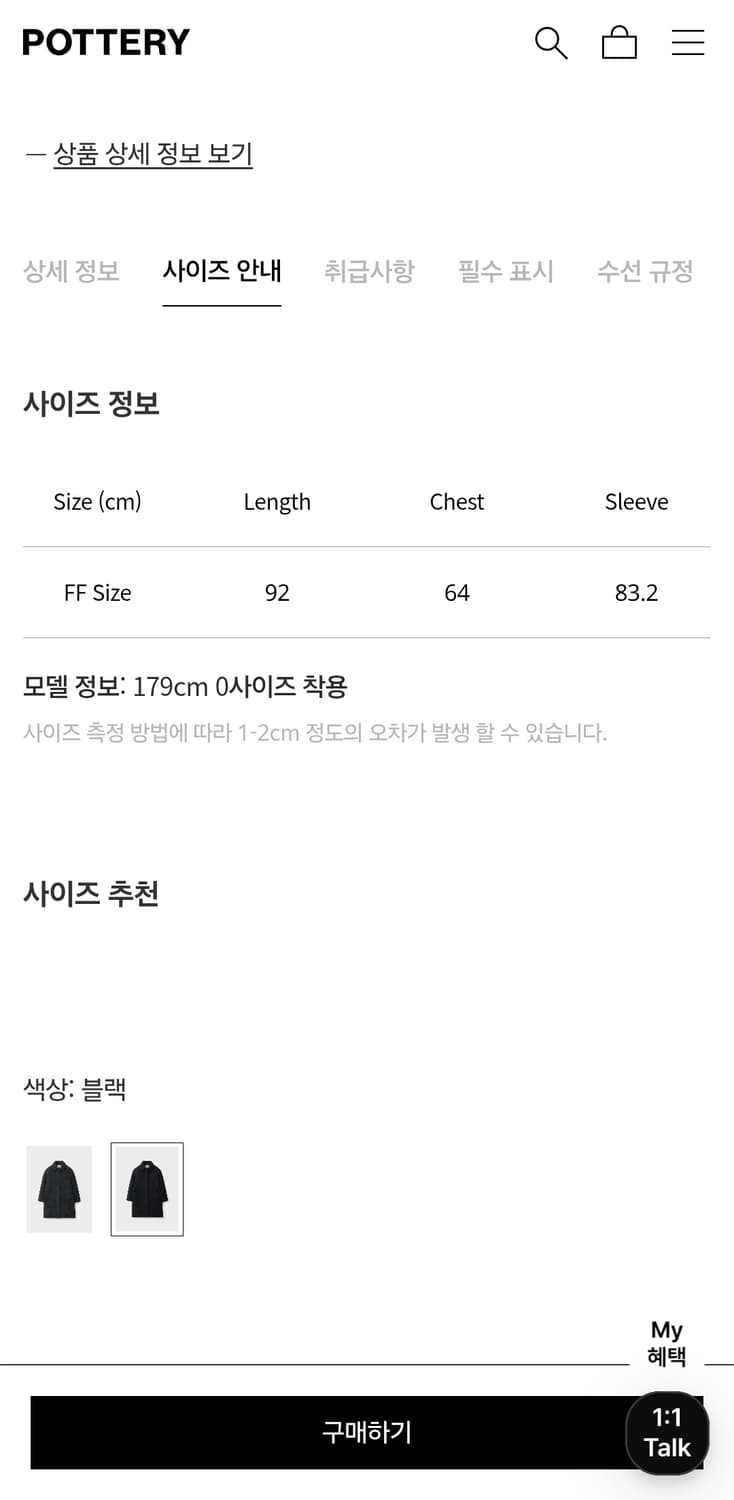
Task: Switch to the 필수 표시 tab
Action: [x=506, y=271]
